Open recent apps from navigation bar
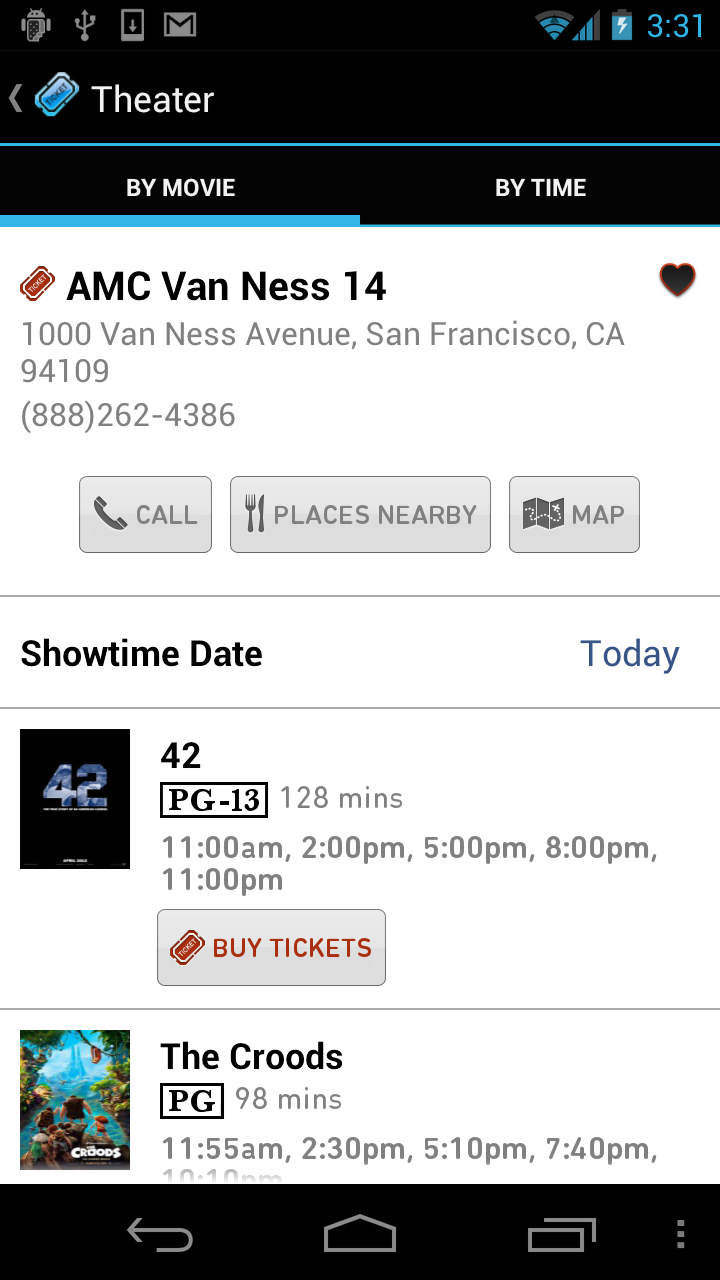Viewport: 720px width, 1280px height. point(561,1234)
